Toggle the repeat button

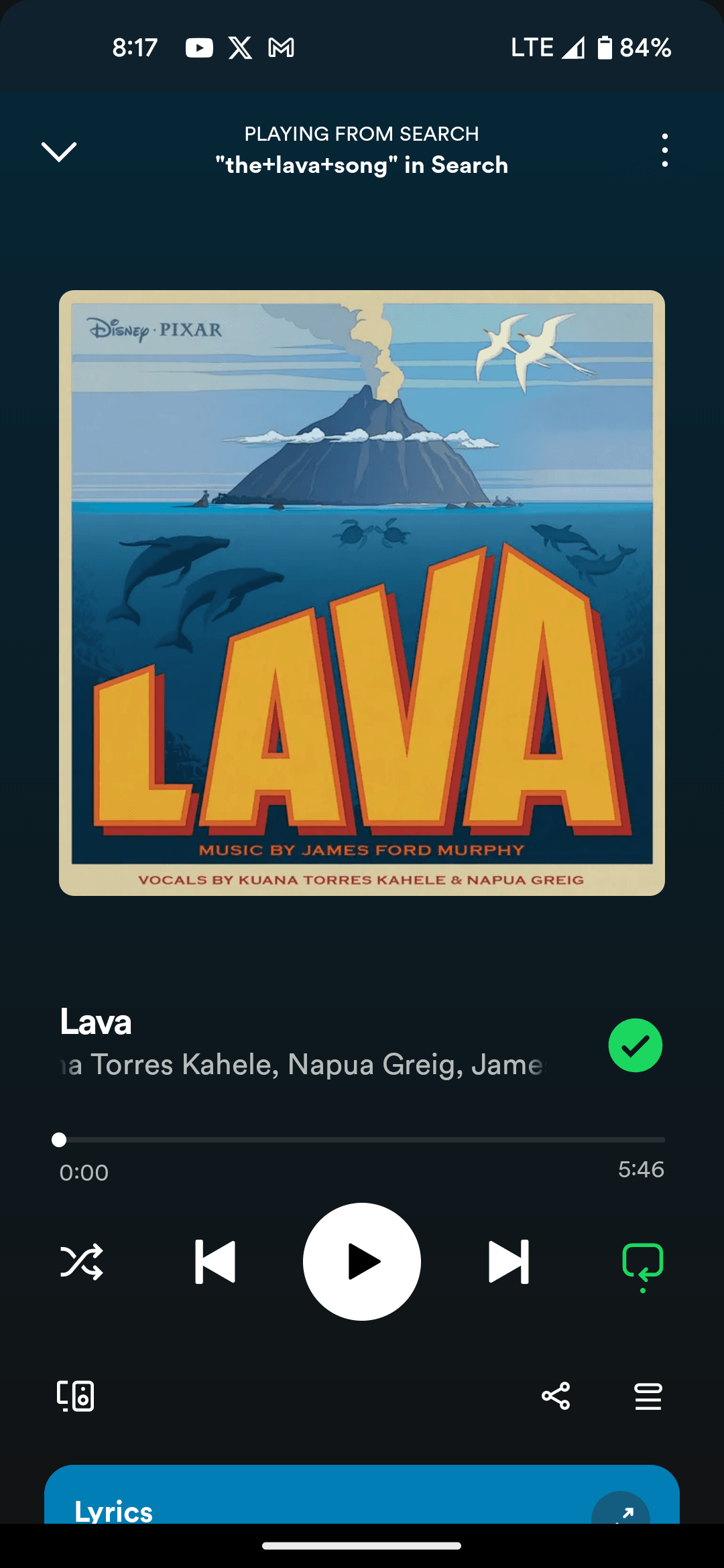(642, 1263)
